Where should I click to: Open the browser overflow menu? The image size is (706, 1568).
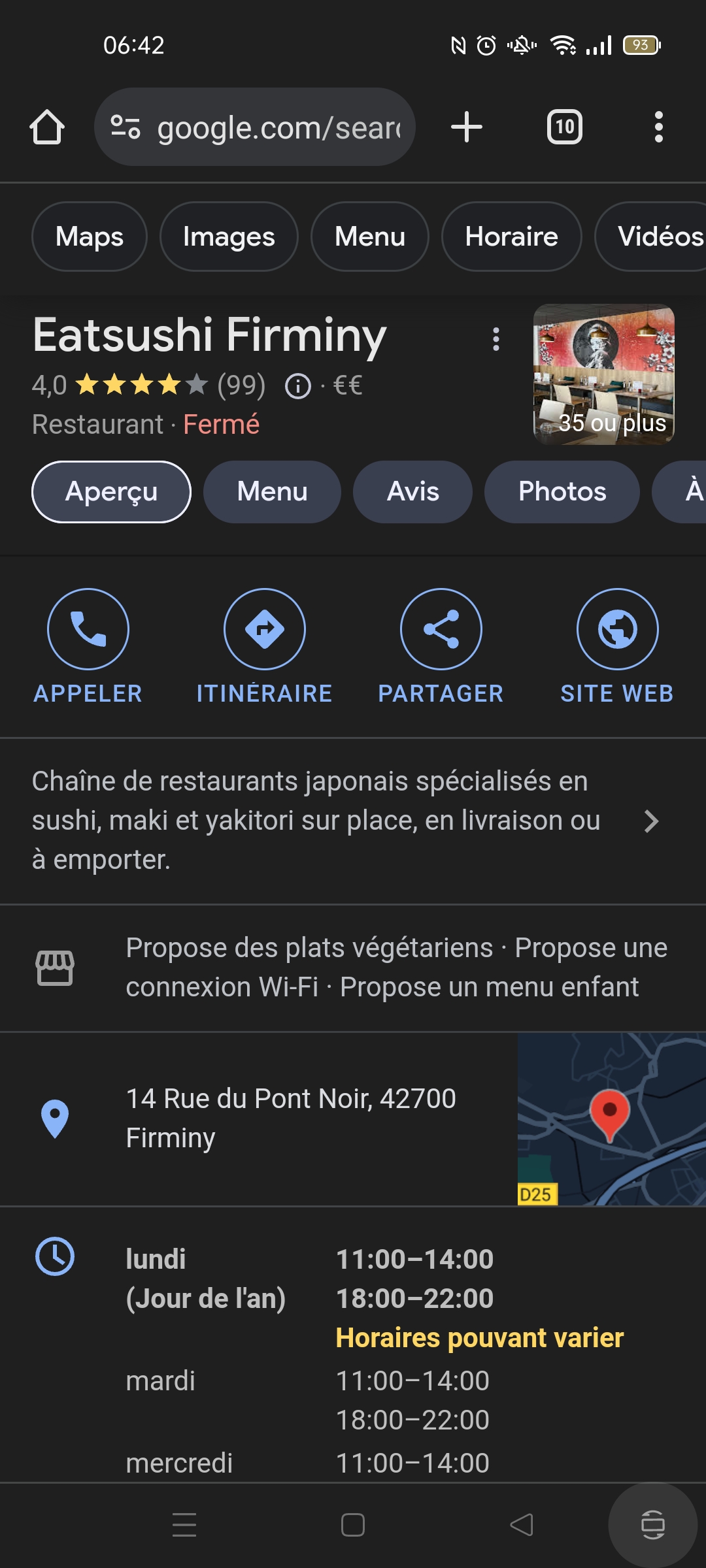pos(658,127)
